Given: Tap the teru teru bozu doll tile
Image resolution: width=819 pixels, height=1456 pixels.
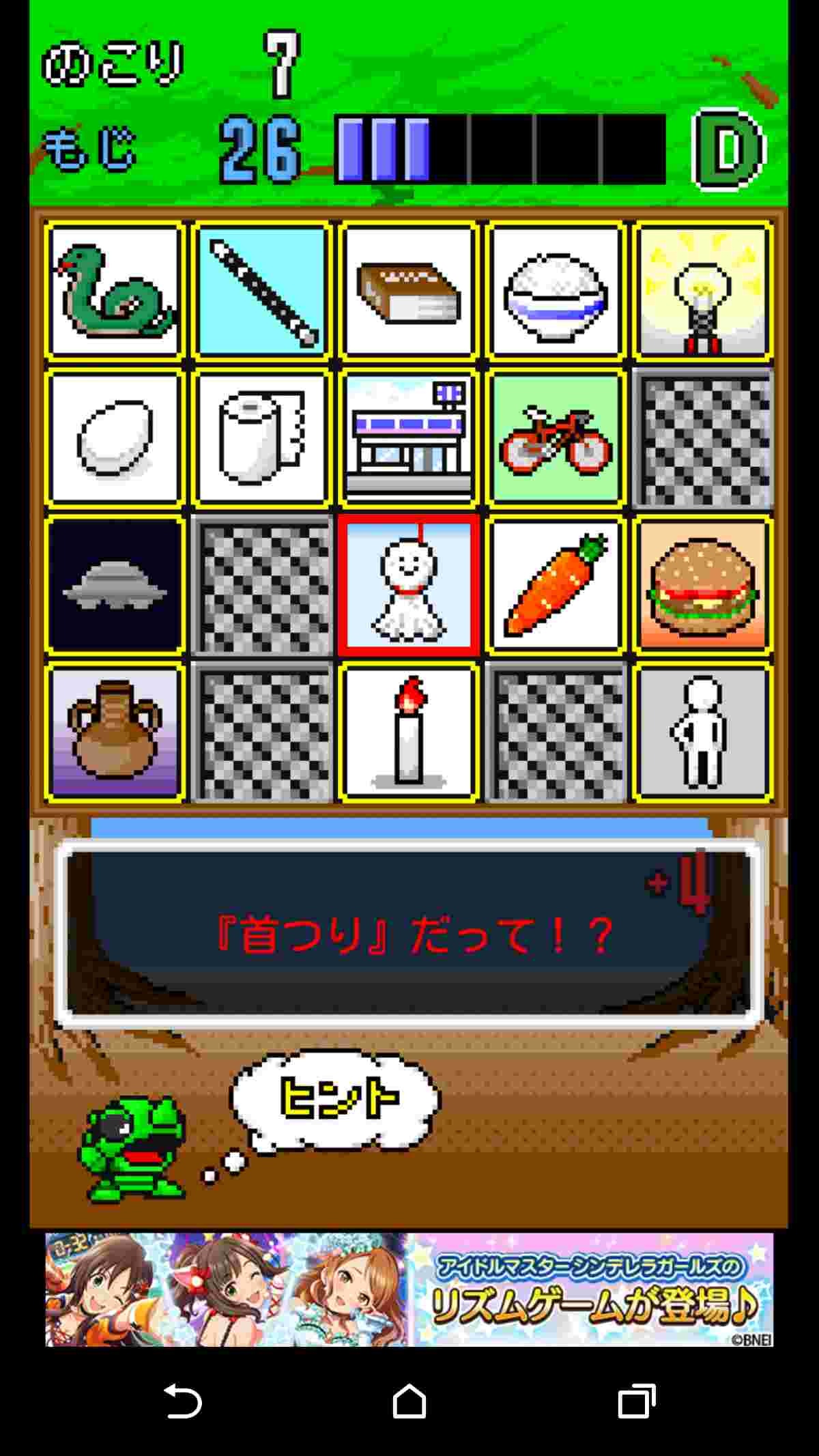Looking at the screenshot, I should tap(409, 585).
